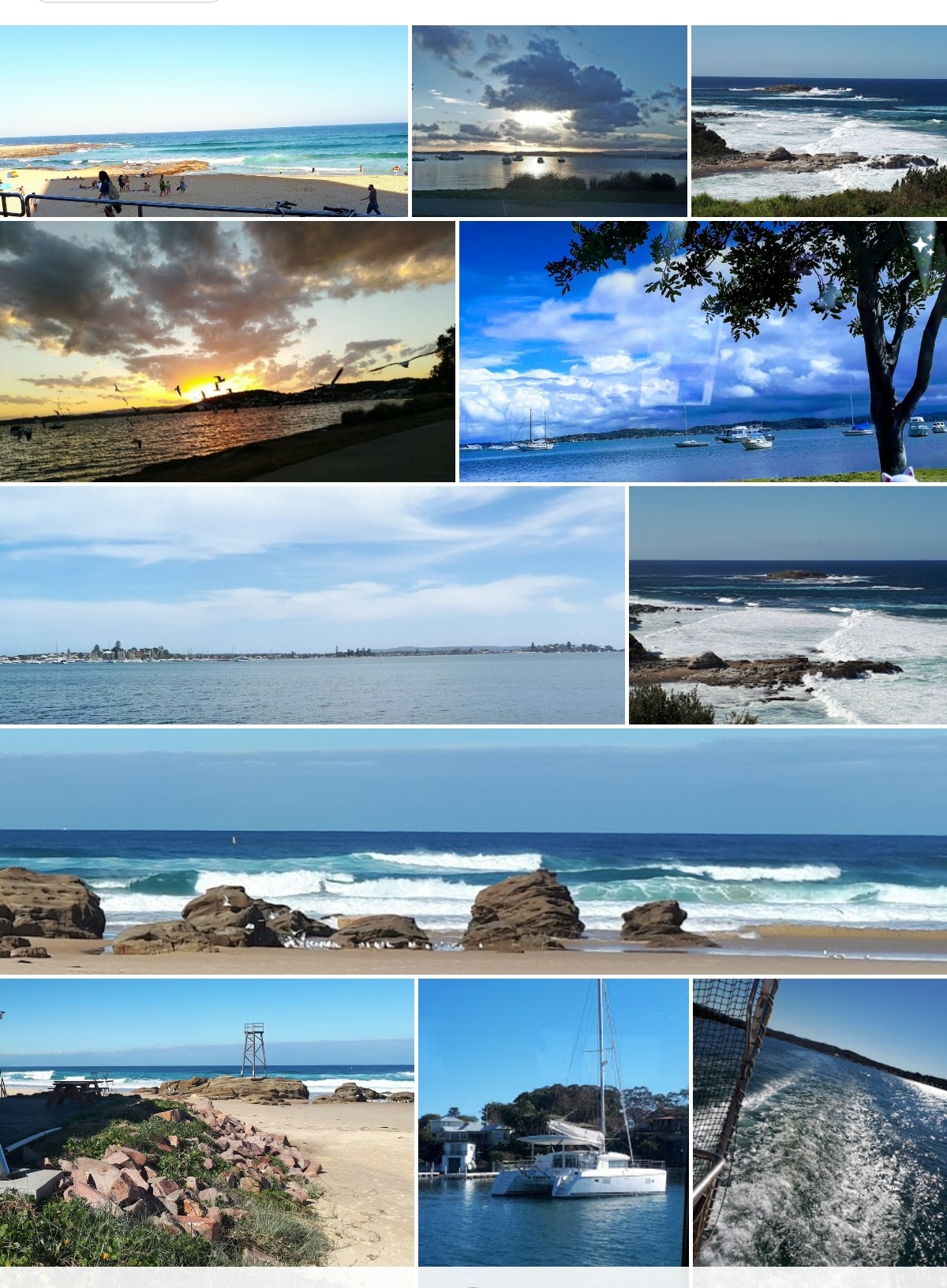Open rocky surf photo with grassy foreground
This screenshot has height=1288, width=947.
818,121
